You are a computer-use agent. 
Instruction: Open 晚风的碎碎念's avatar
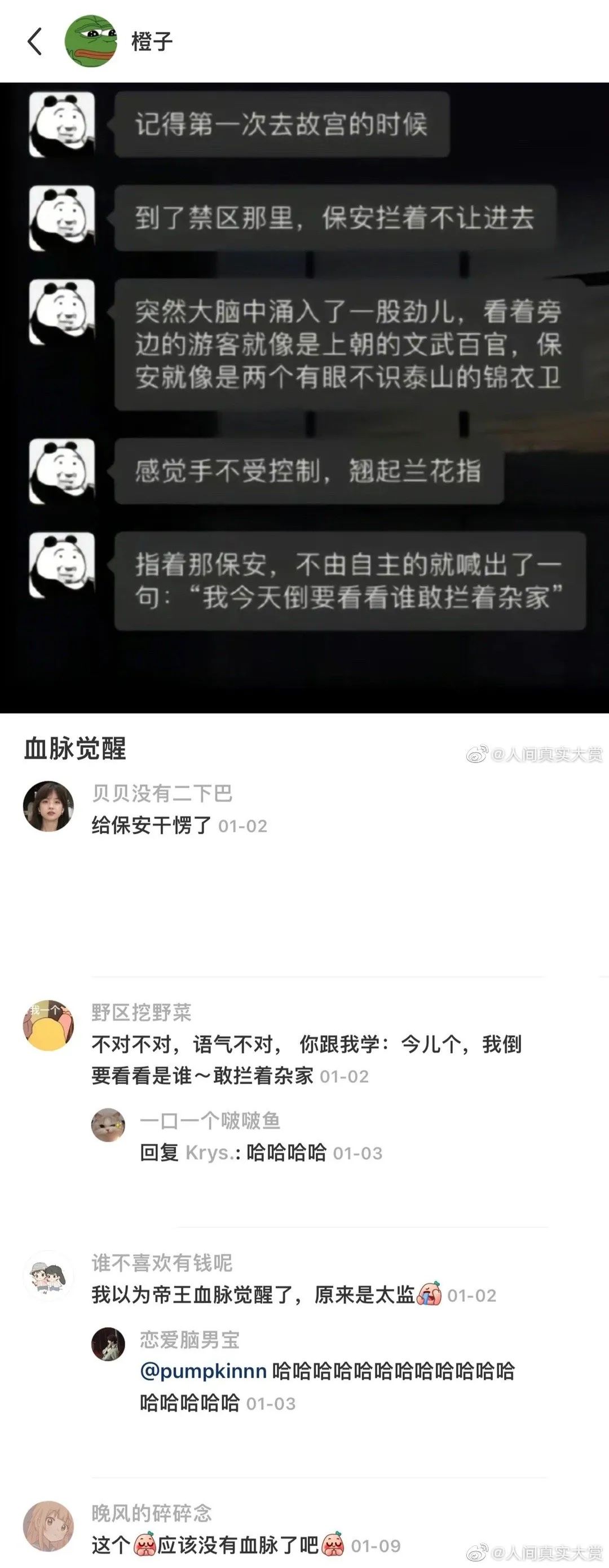[48, 1526]
